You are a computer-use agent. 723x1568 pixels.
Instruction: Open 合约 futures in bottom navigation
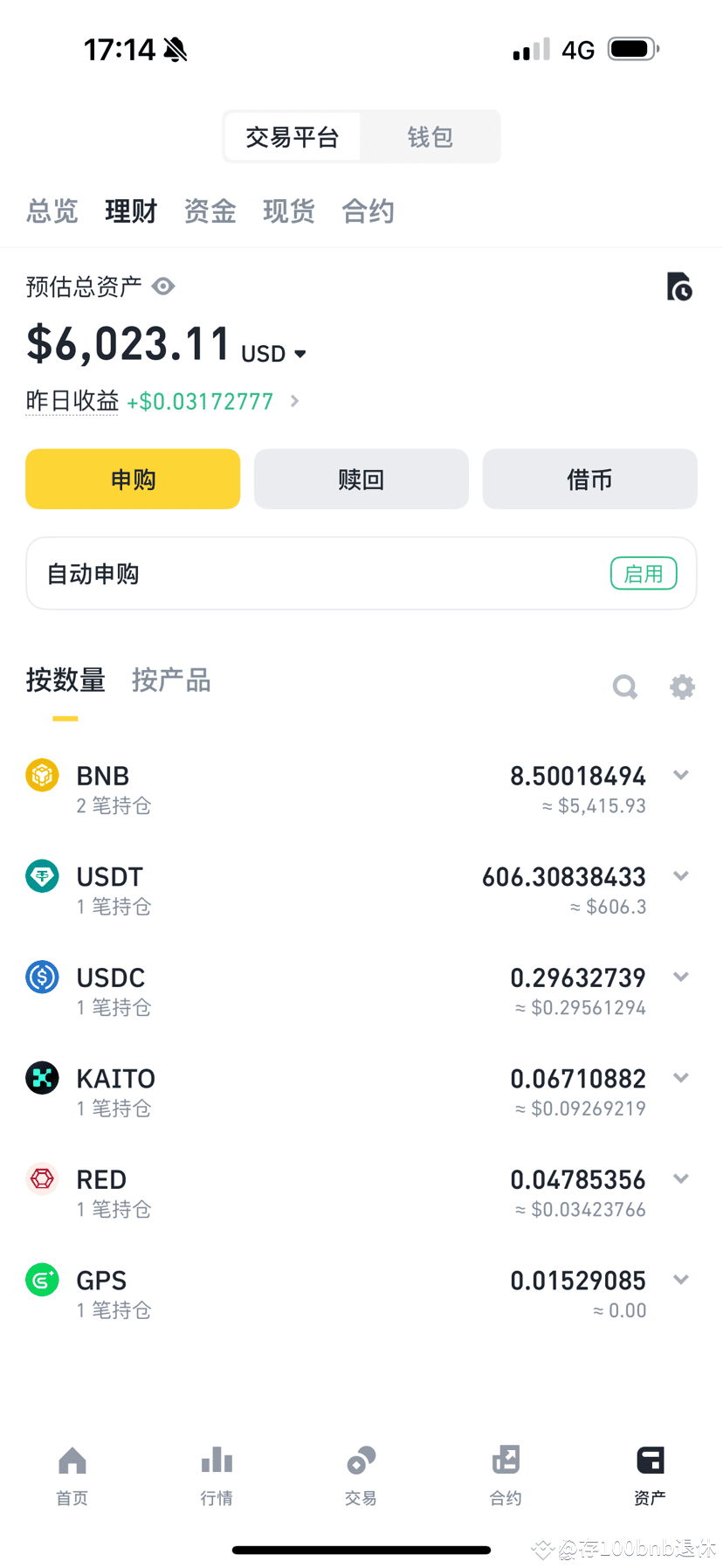pos(506,1475)
